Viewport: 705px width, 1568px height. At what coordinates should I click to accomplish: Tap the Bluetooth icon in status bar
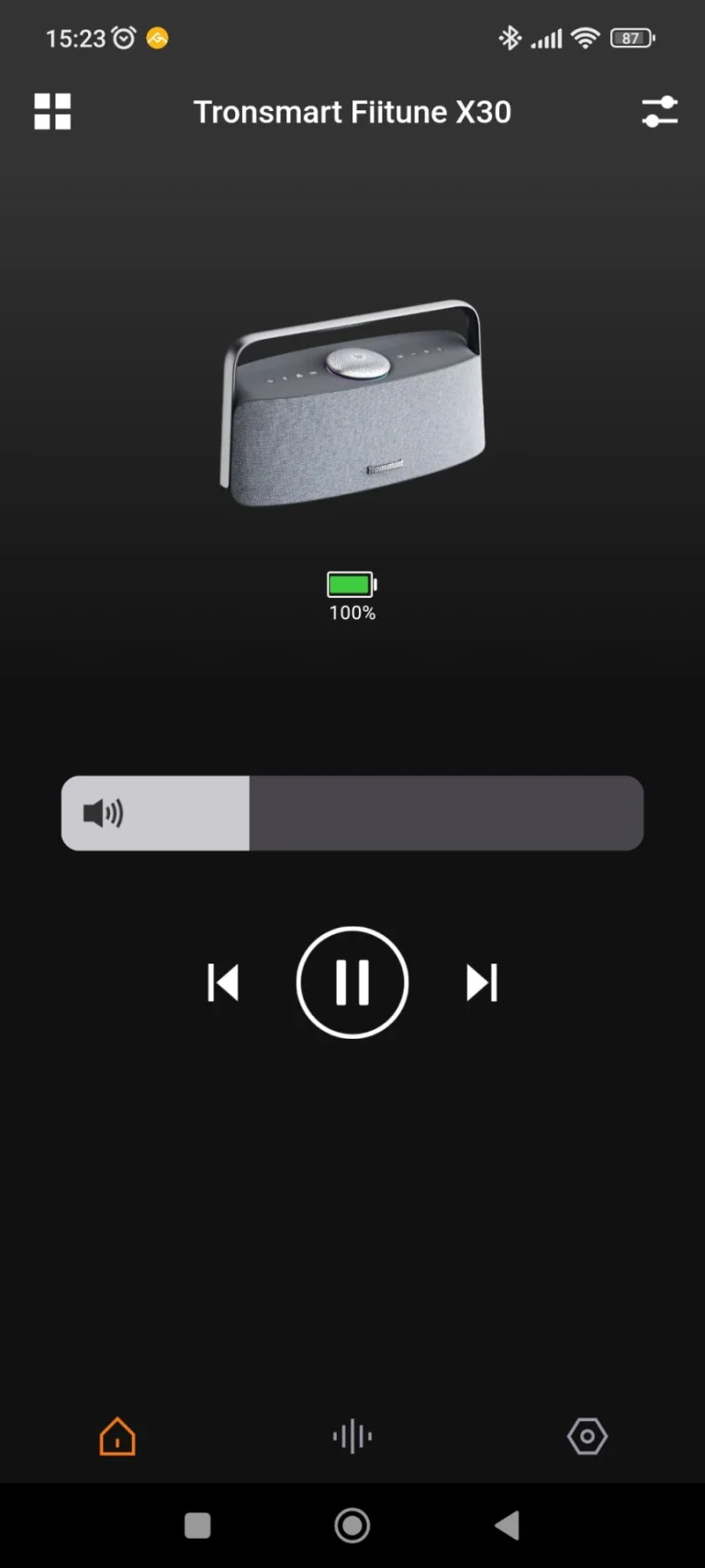click(510, 38)
